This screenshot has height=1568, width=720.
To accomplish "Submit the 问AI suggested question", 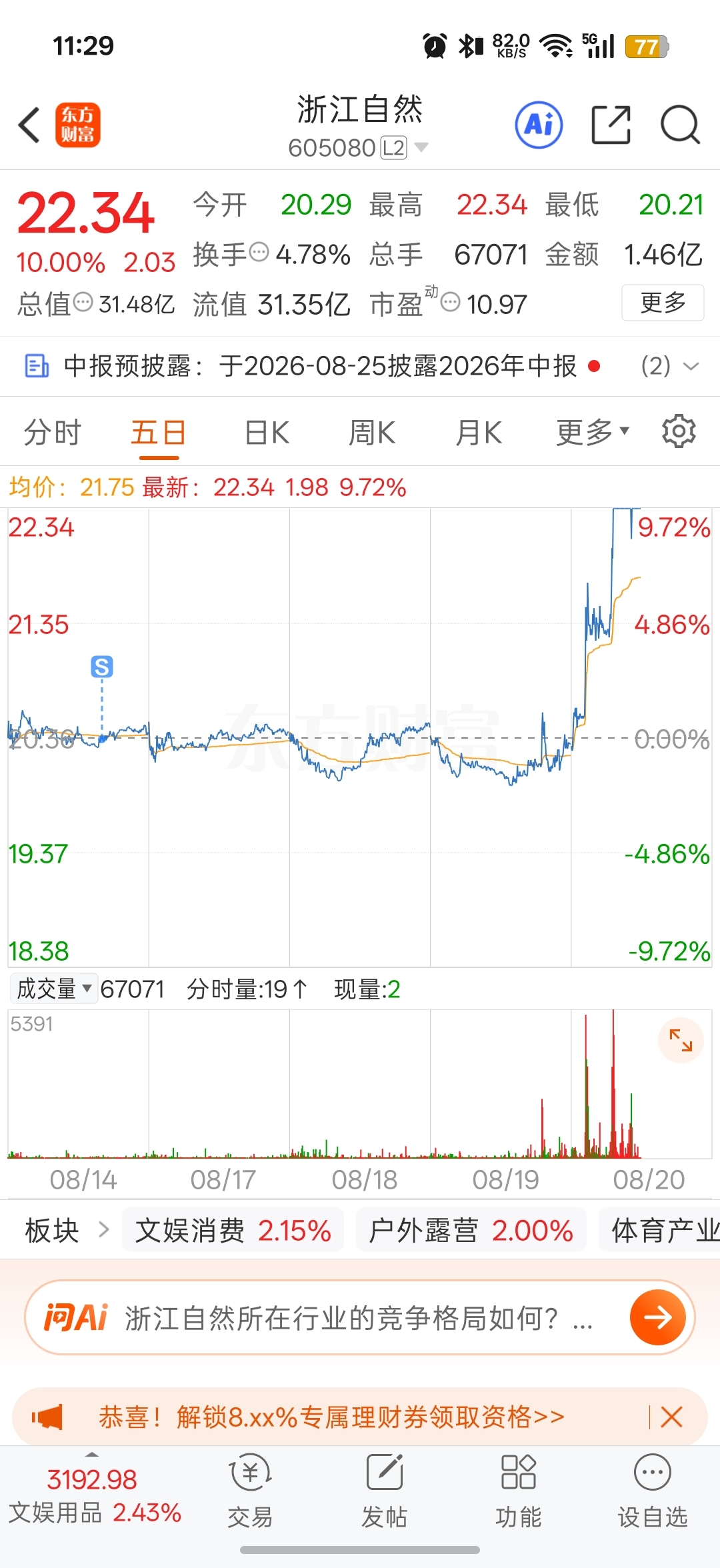I will pos(657,1317).
